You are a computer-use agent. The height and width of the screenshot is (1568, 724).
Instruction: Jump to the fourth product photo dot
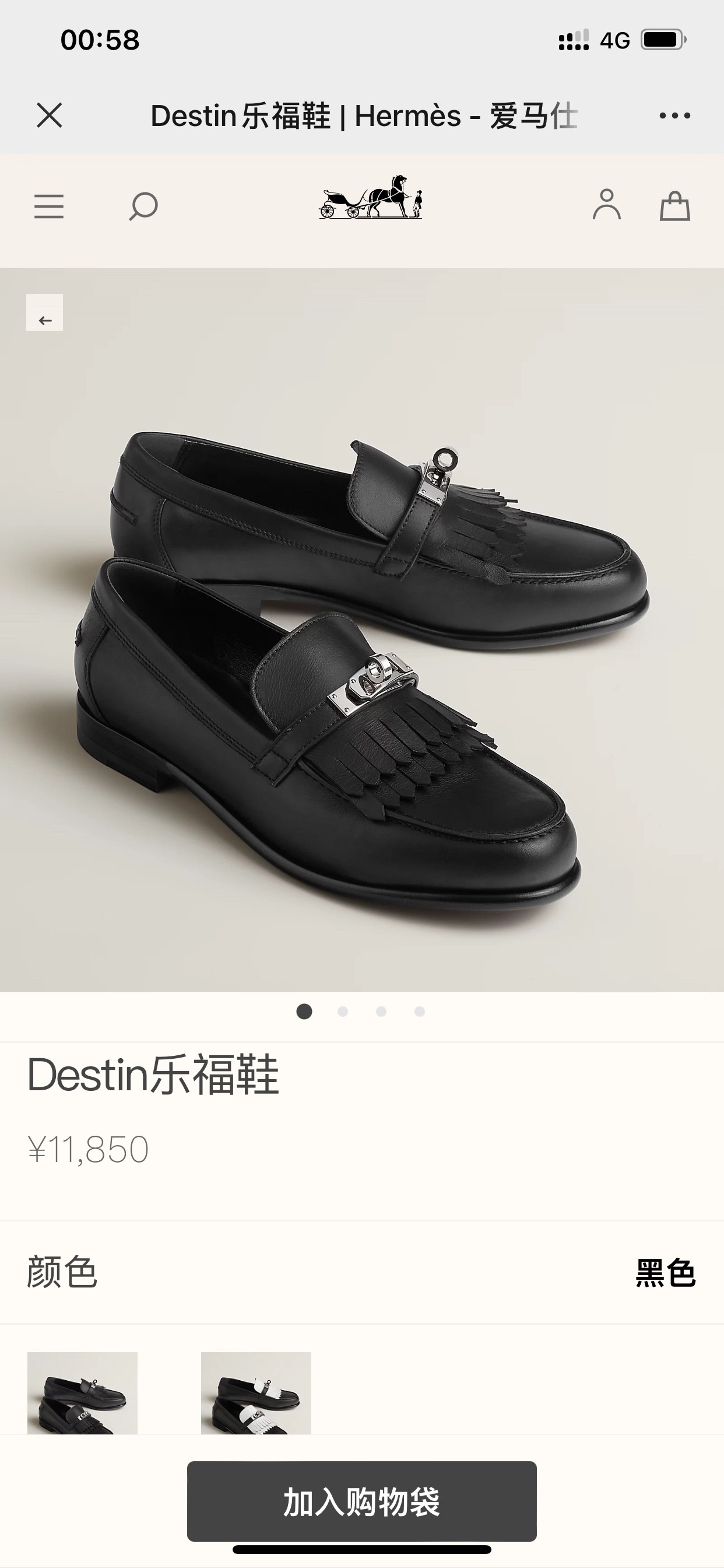[419, 1012]
